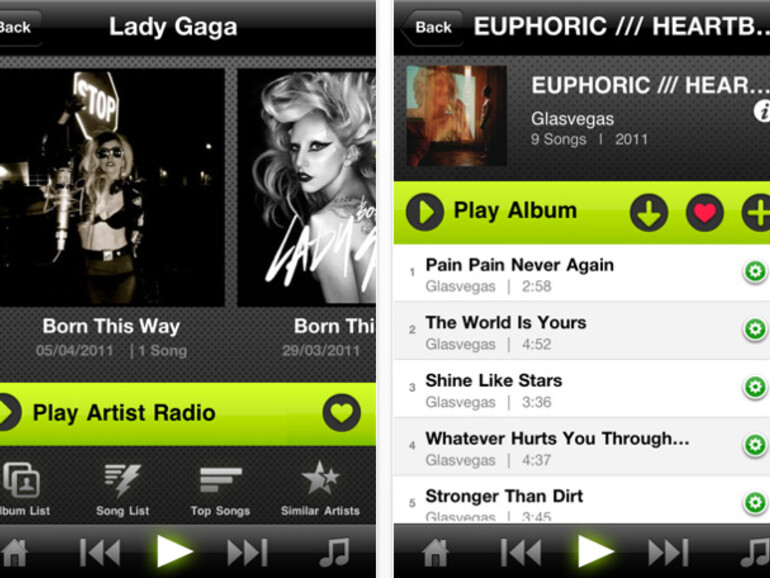770x578 pixels.
Task: Download the album with the down arrow
Action: pyautogui.click(x=649, y=212)
